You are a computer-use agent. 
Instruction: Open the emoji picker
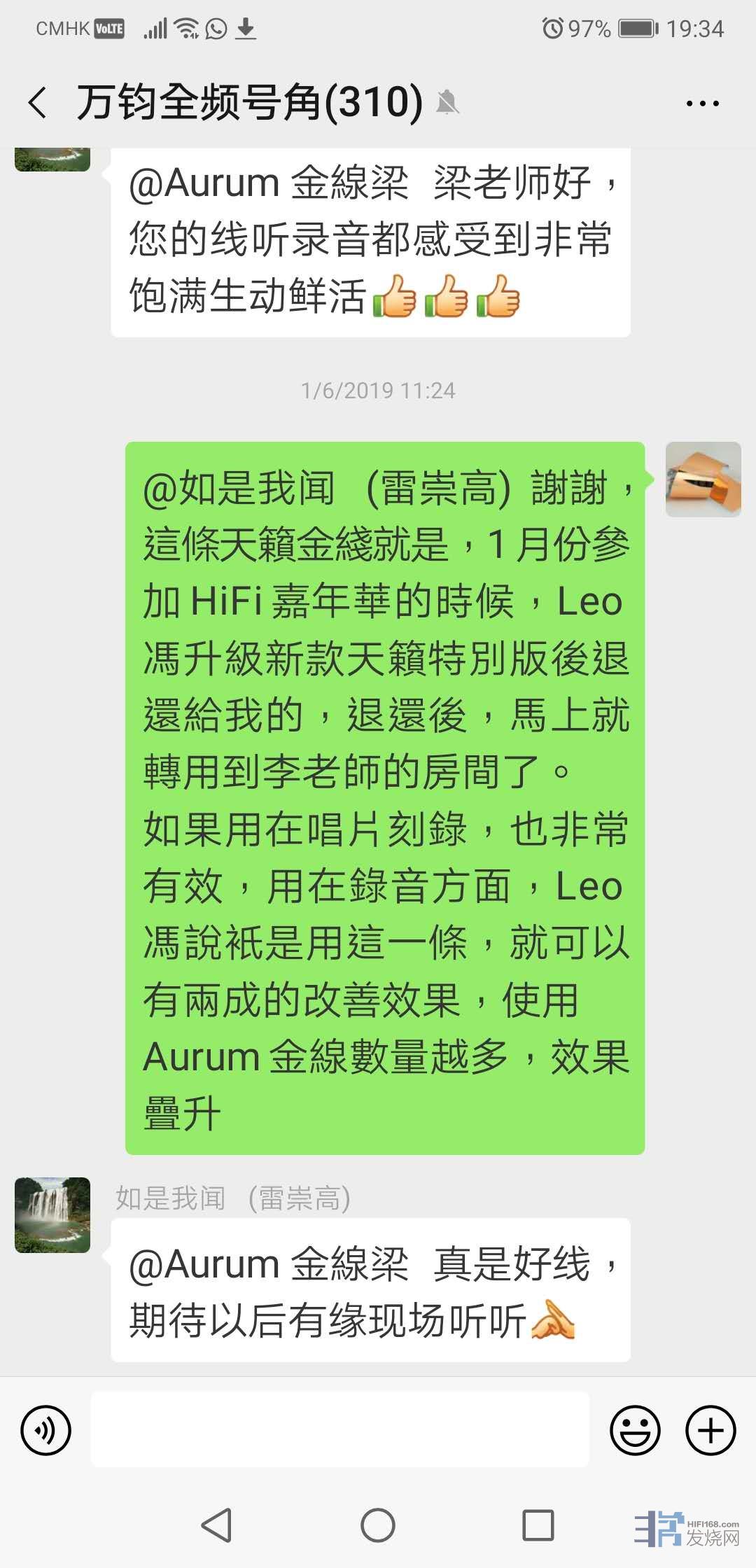[635, 1430]
